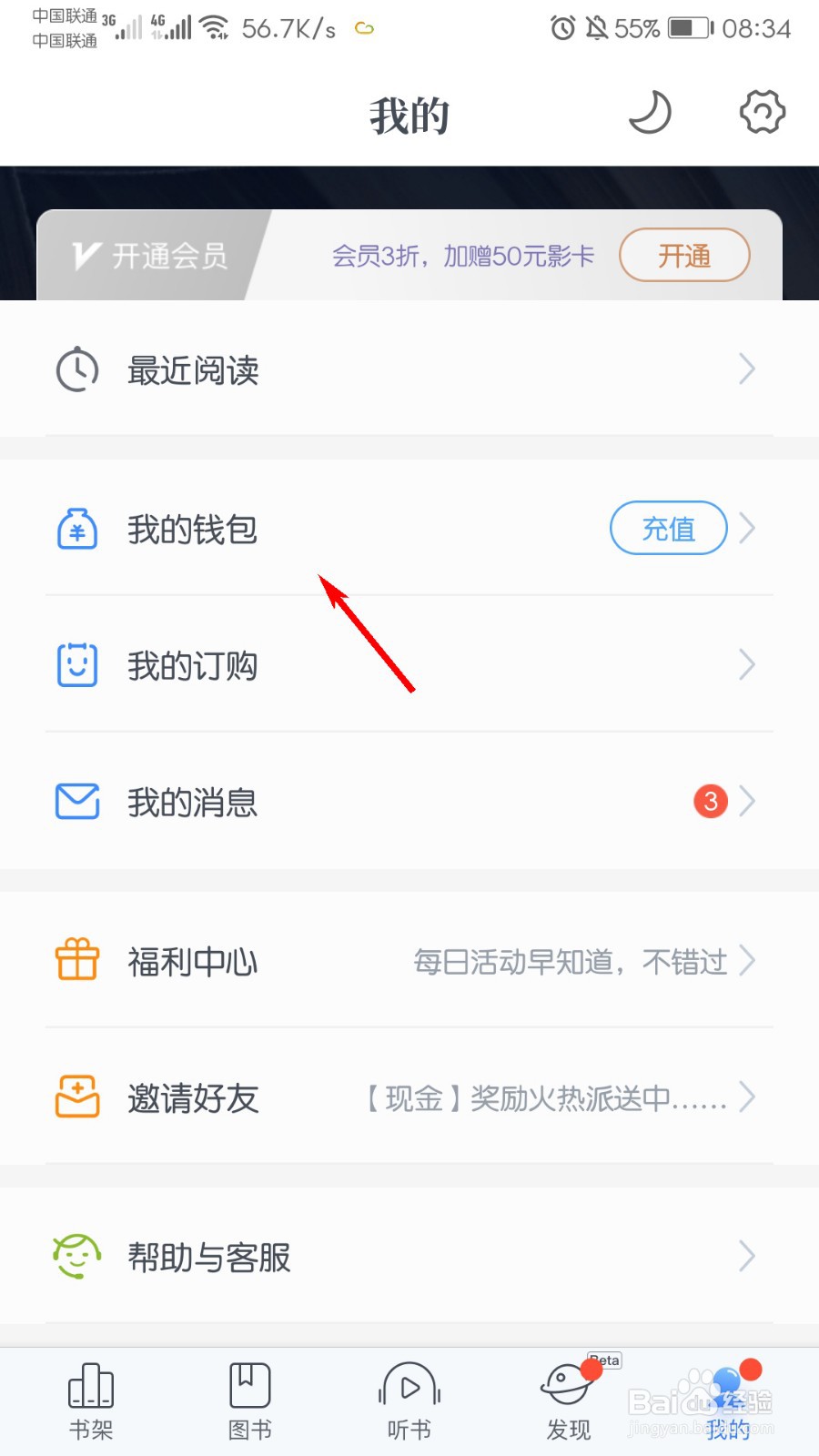
Task: Open the settings gear icon
Action: (763, 112)
